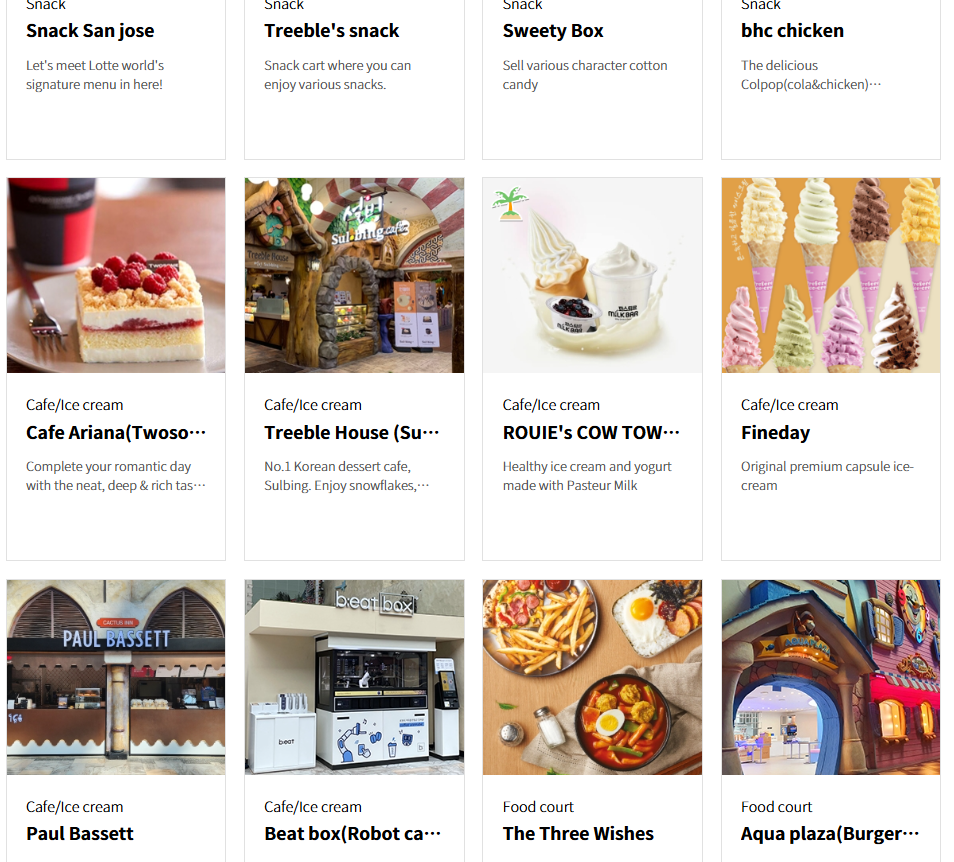Open Cafe Ariana cake card
This screenshot has height=862, width=954.
pos(116,368)
